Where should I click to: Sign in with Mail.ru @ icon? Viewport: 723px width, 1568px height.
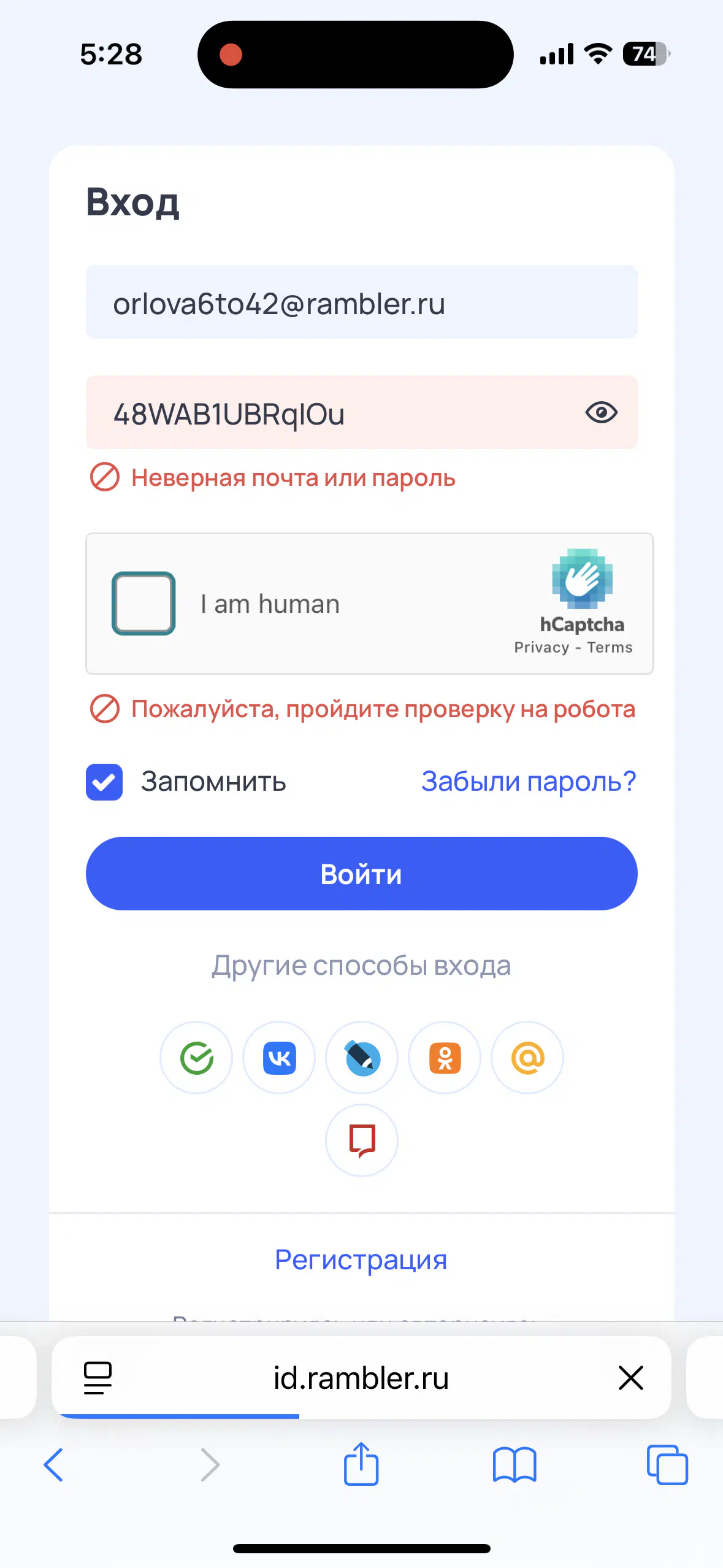(527, 1058)
